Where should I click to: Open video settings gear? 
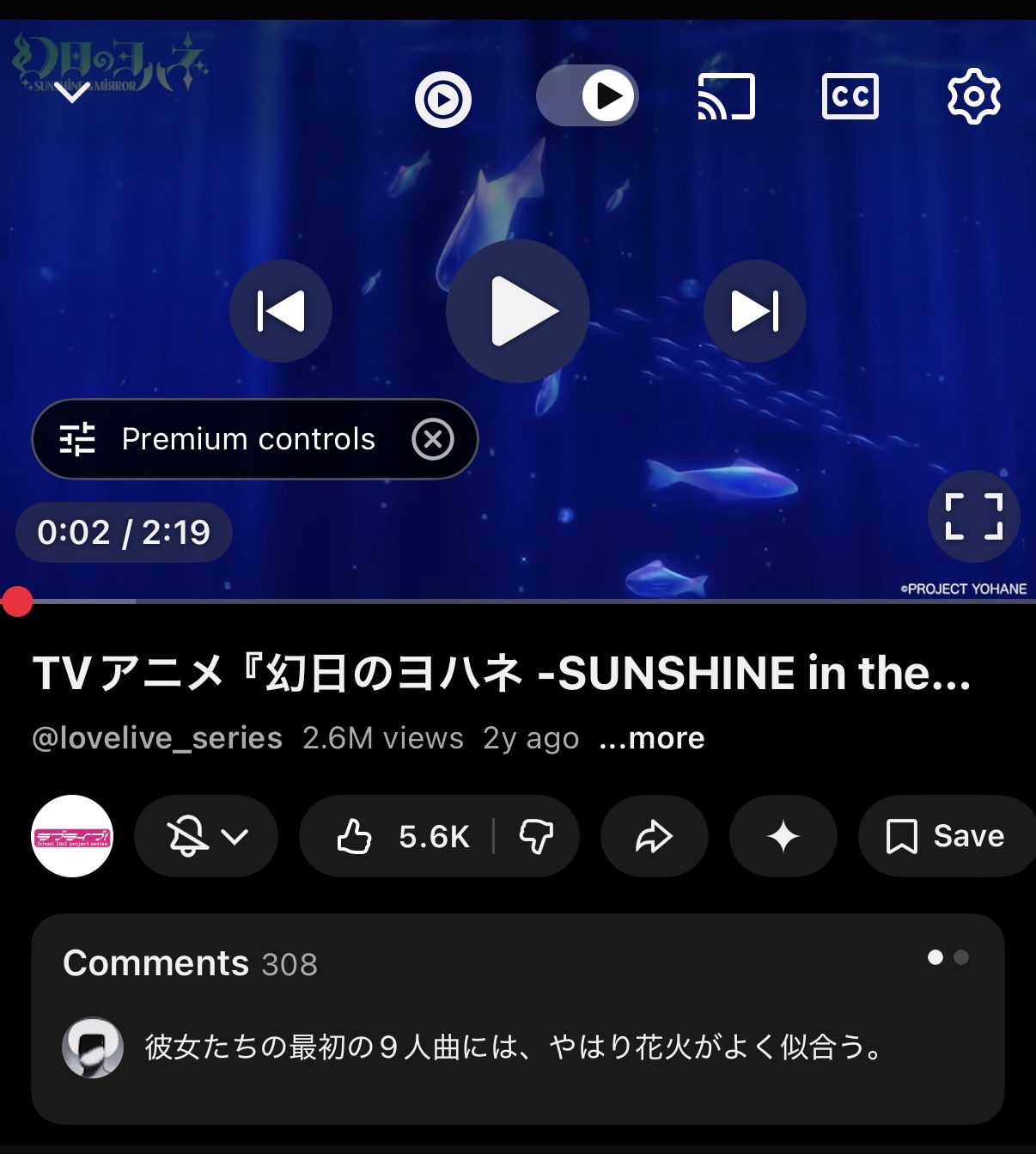tap(973, 96)
